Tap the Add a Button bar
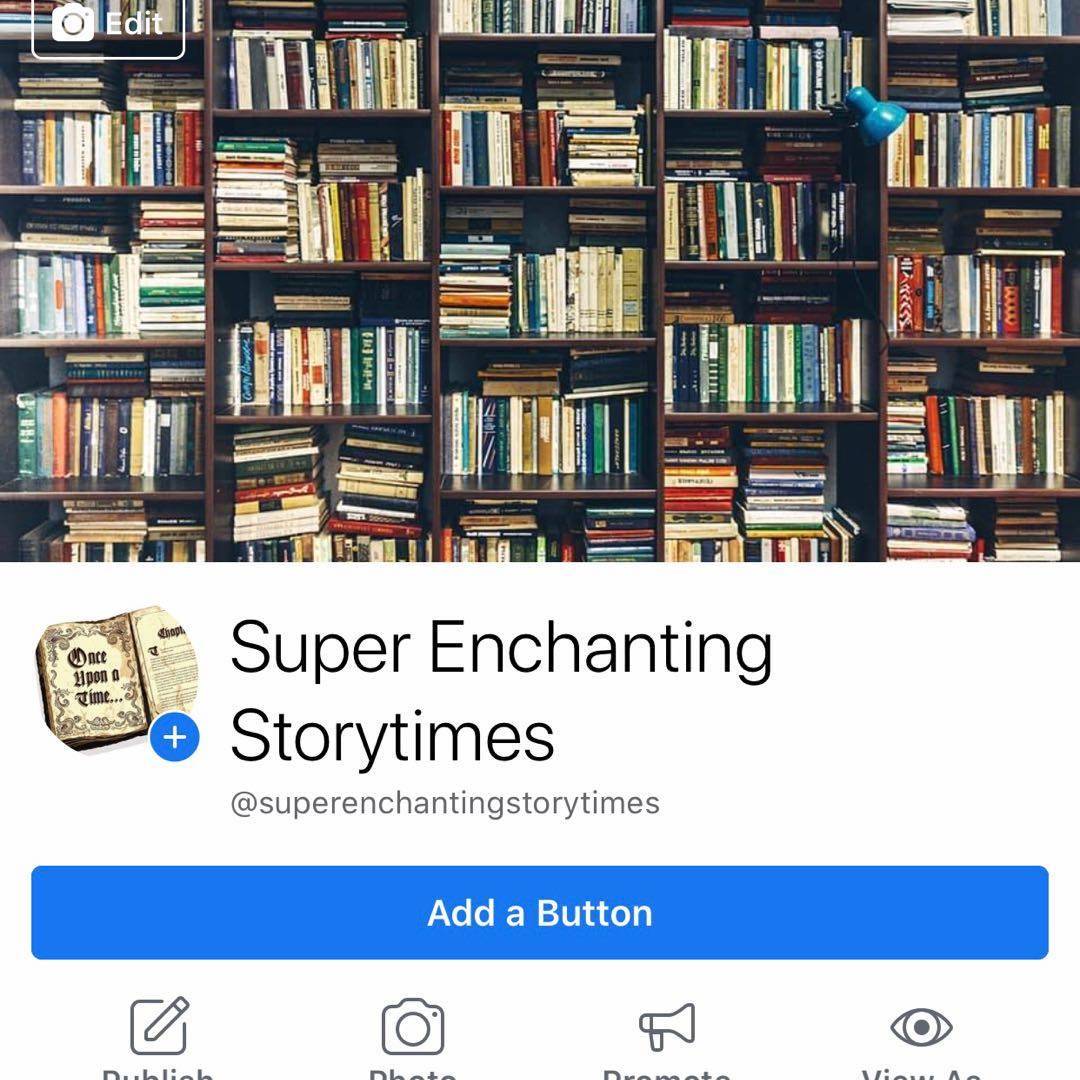The height and width of the screenshot is (1080, 1080). 540,912
